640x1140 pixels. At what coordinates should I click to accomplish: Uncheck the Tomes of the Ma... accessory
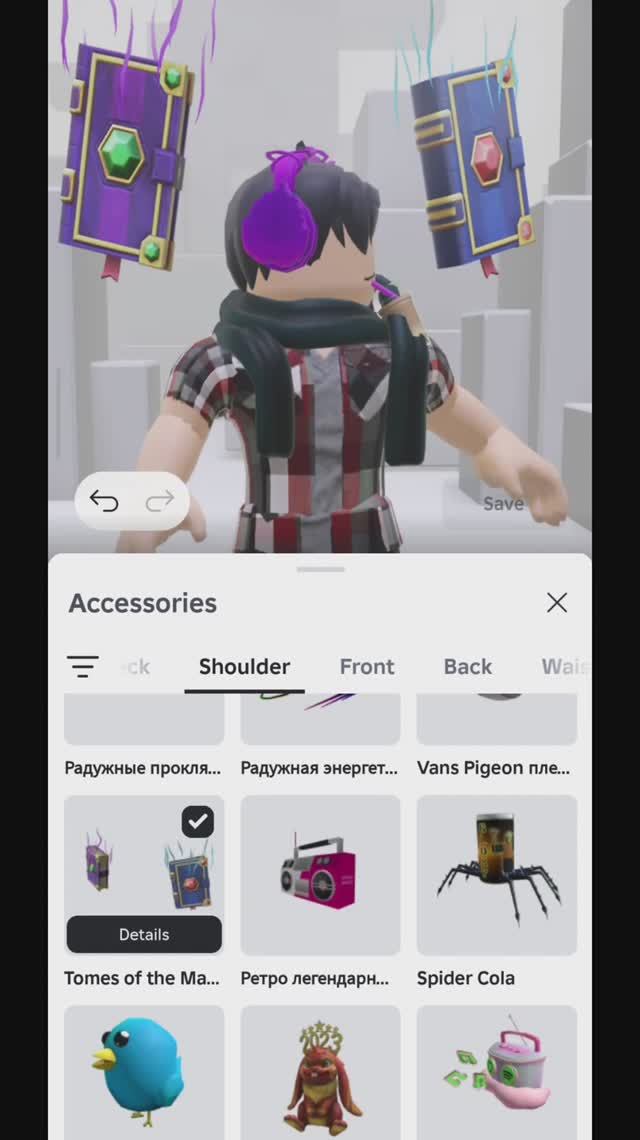click(198, 822)
